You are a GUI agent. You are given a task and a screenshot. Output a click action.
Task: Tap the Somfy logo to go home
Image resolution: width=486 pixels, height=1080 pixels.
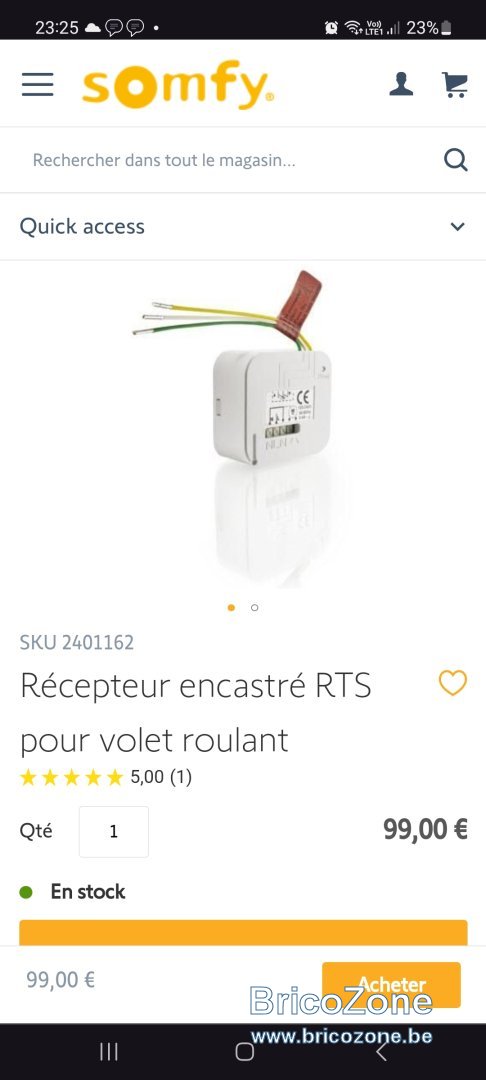pos(178,85)
